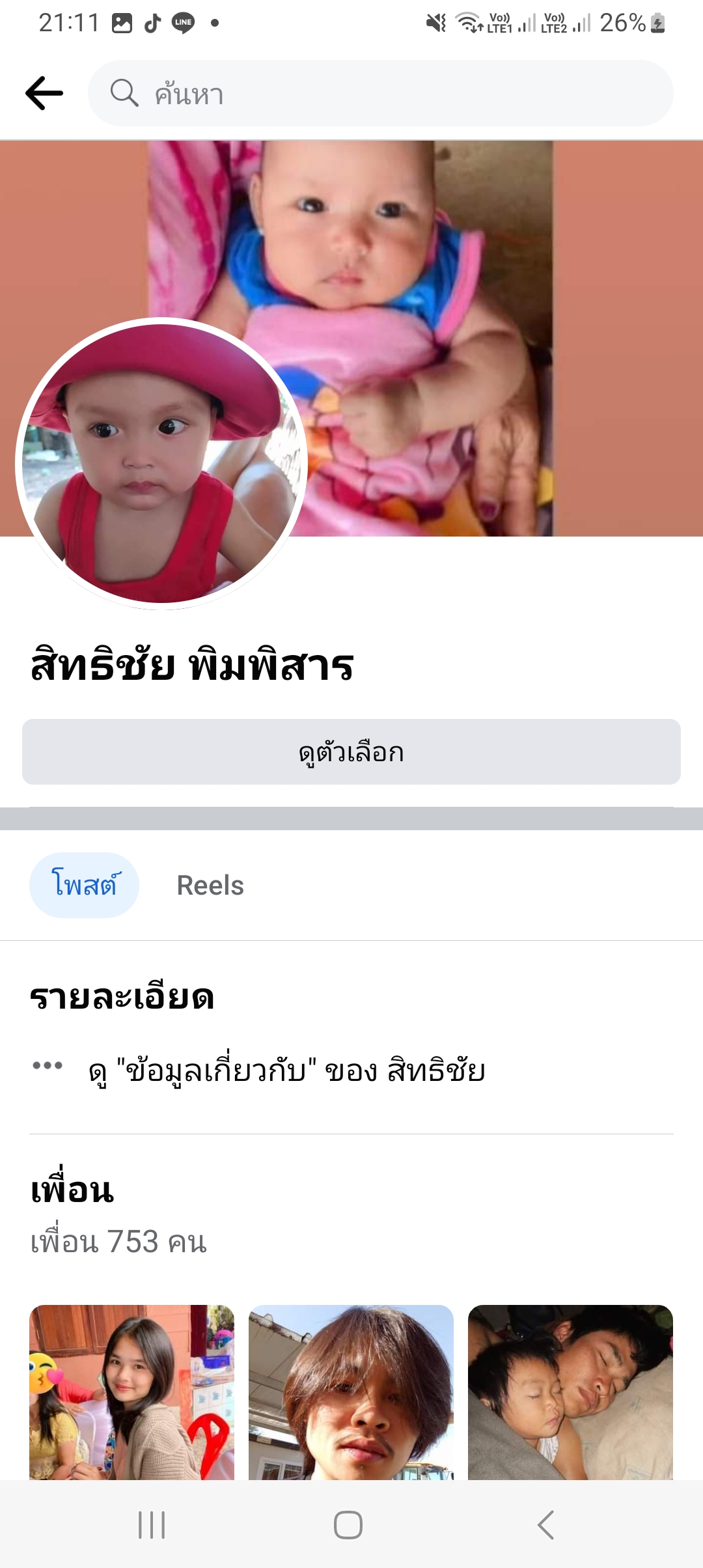Open ดู "ข้อมูลเกี่ยวกับ" ของ สิทธิชัย

[x=286, y=1071]
